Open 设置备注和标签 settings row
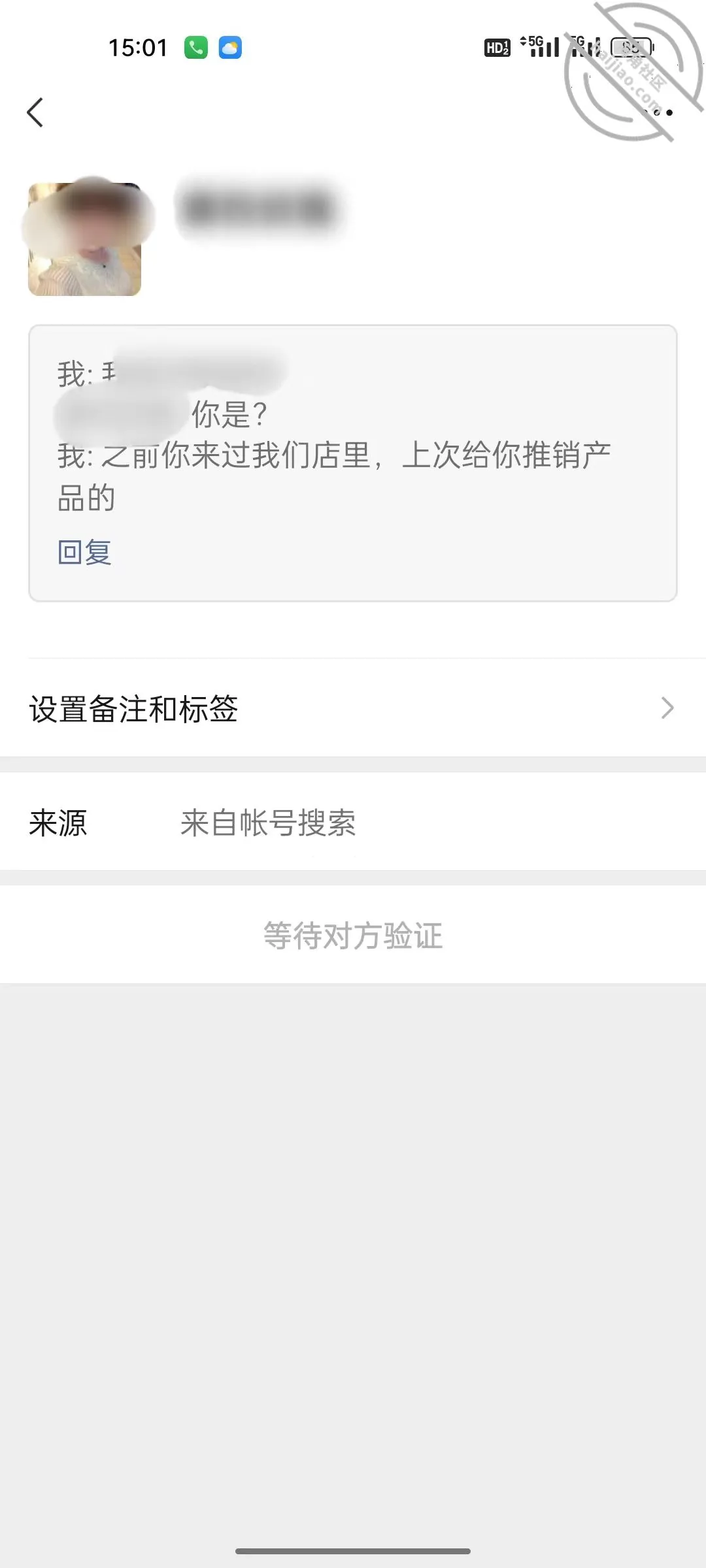 [353, 708]
